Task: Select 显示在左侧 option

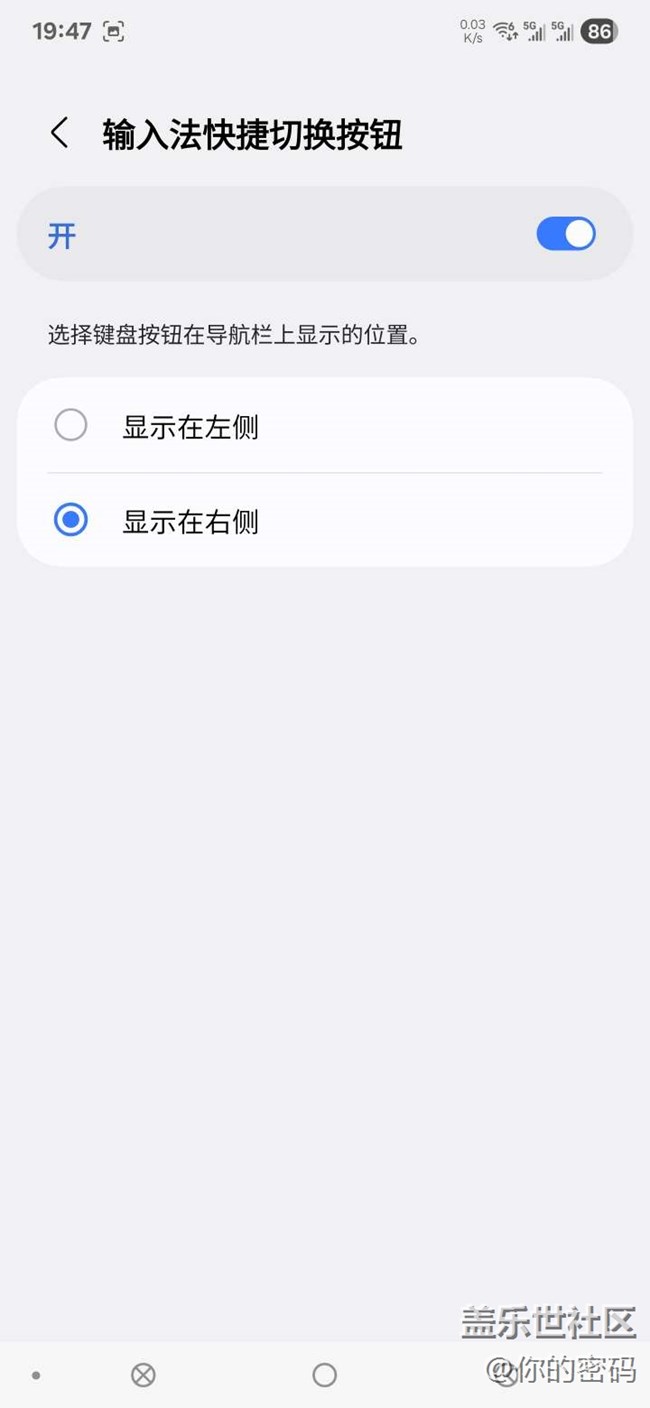Action: tap(325, 426)
